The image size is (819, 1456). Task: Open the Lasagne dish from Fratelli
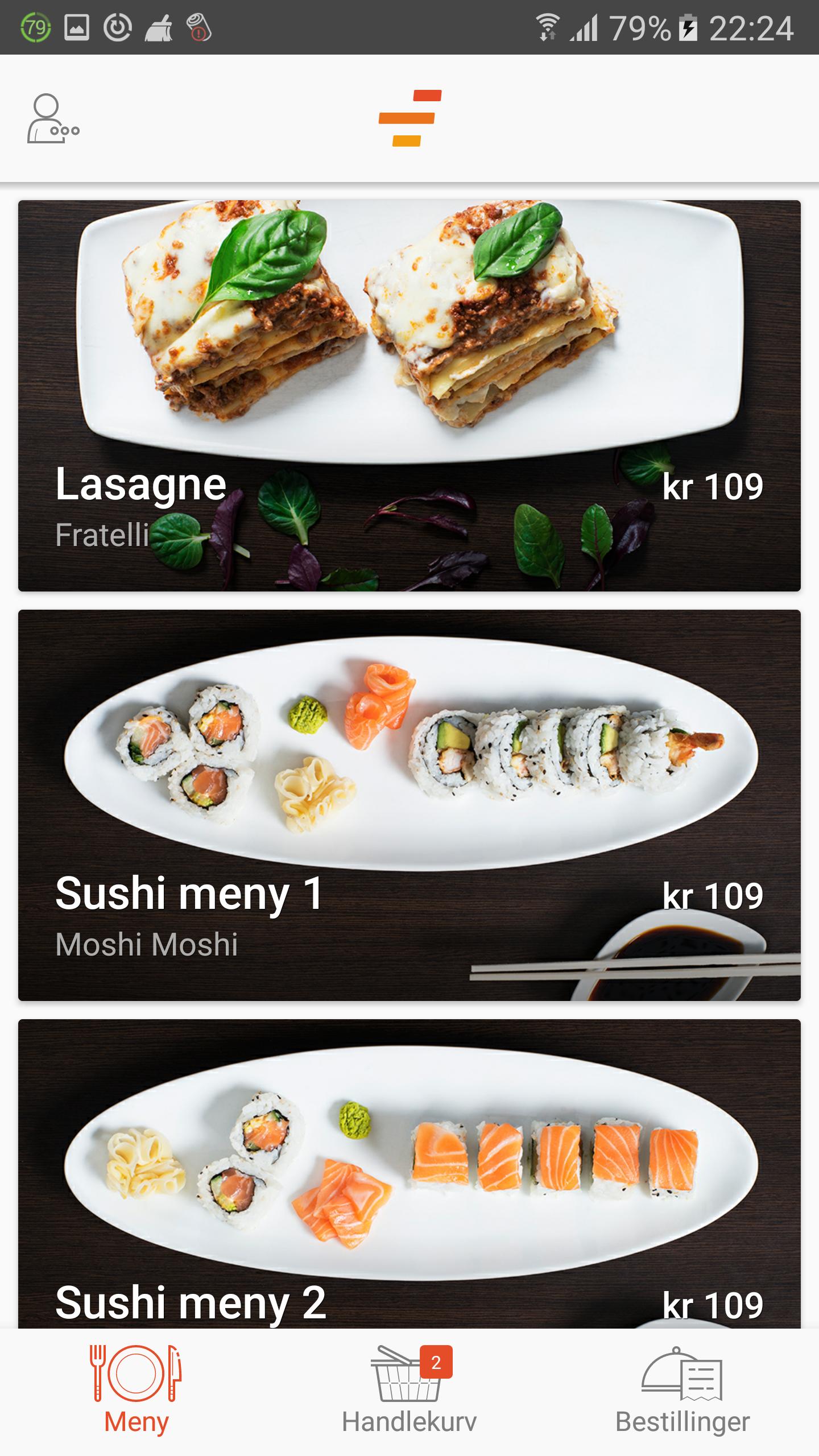[x=409, y=395]
